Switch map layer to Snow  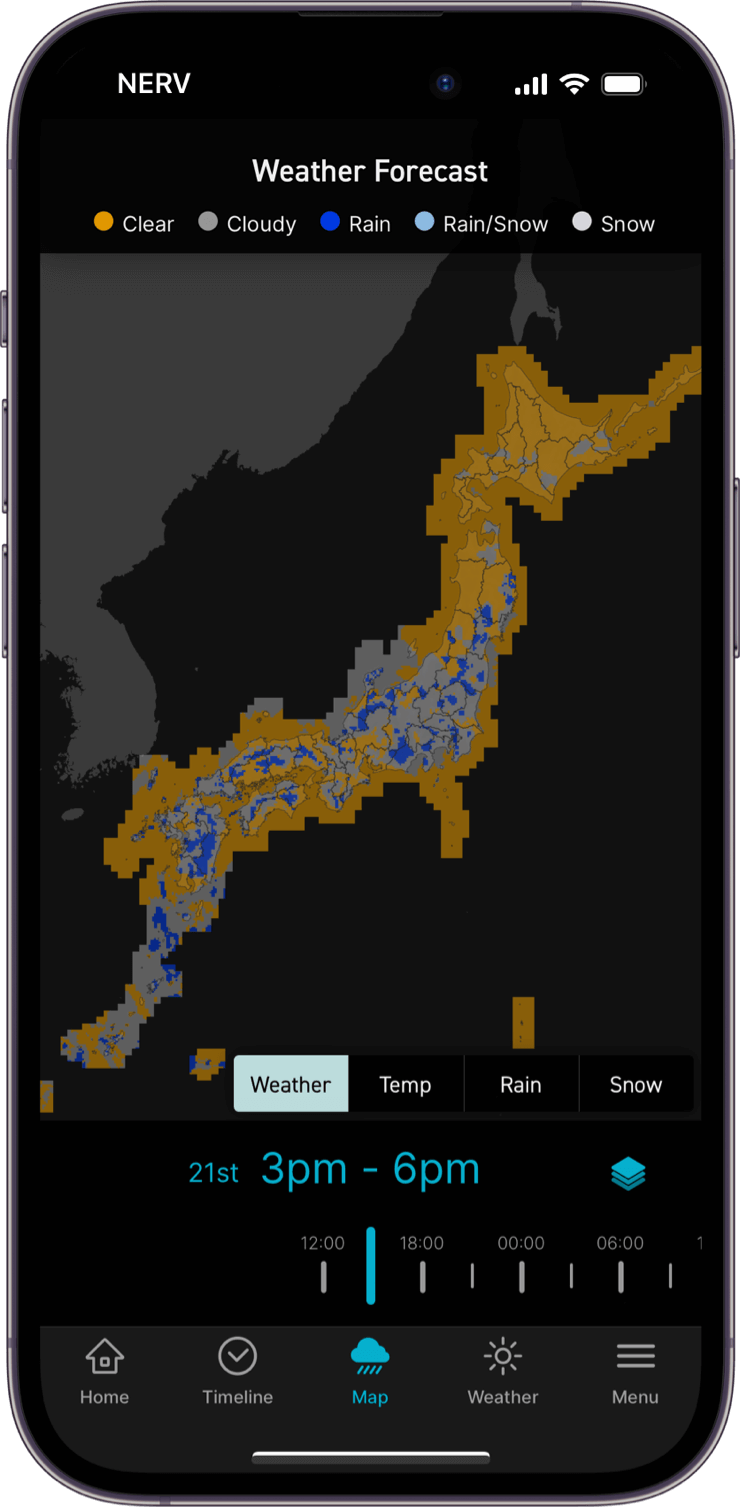(x=636, y=1084)
